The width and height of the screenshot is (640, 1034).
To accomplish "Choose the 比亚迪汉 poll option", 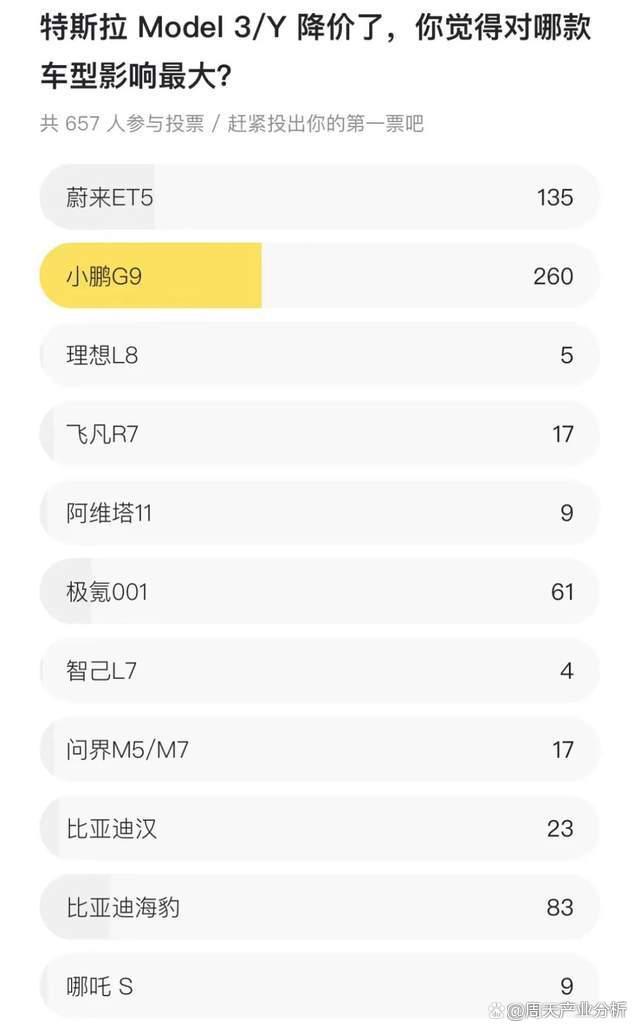I will coord(319,829).
